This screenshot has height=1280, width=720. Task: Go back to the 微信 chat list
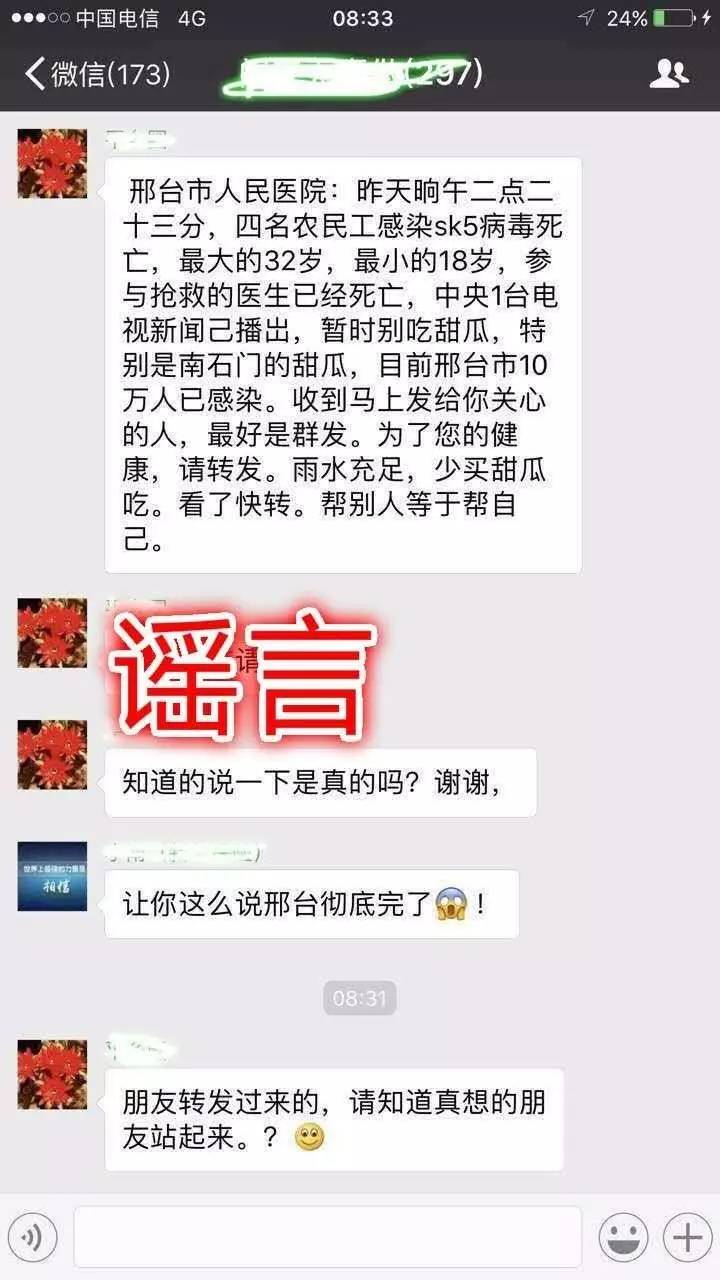[x=97, y=74]
